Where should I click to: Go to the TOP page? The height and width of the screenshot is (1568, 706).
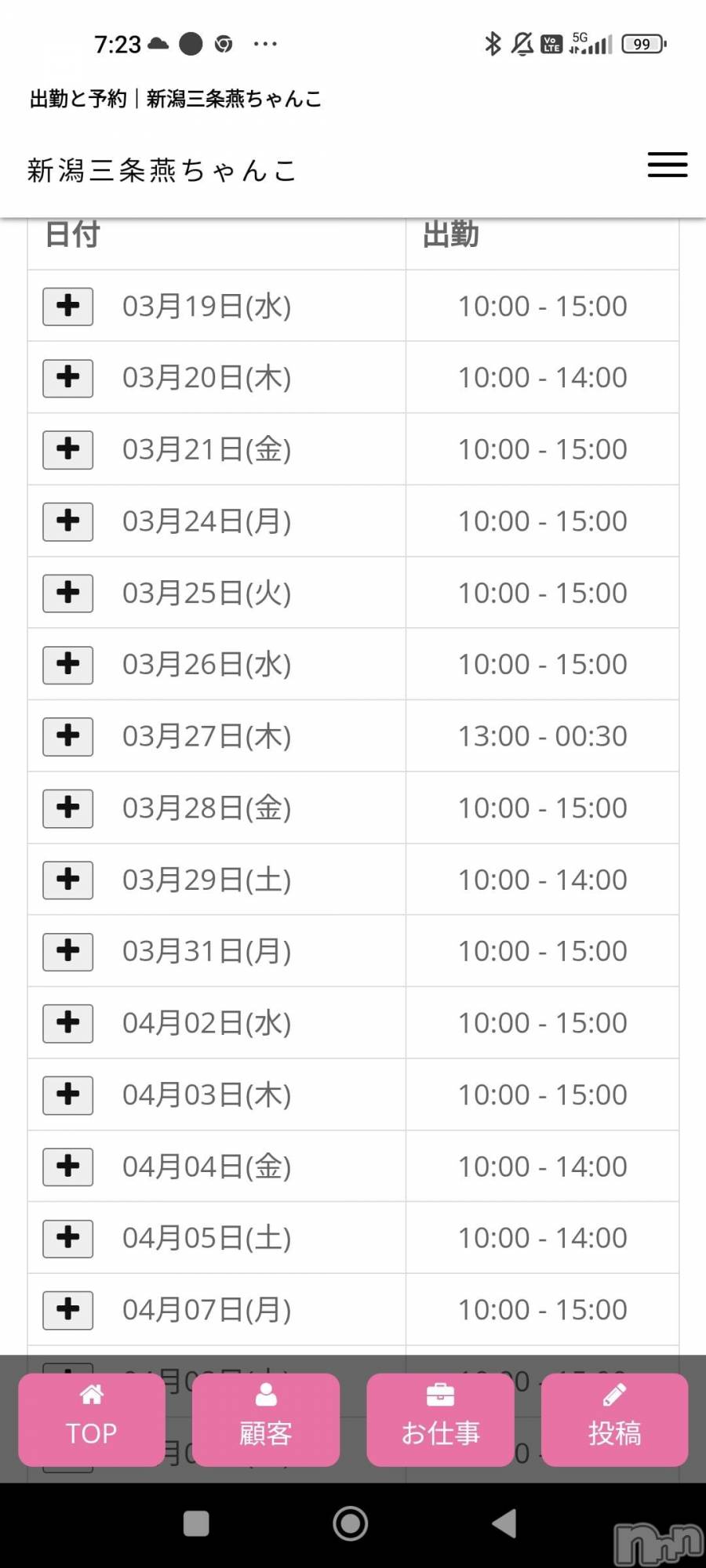coord(92,1419)
